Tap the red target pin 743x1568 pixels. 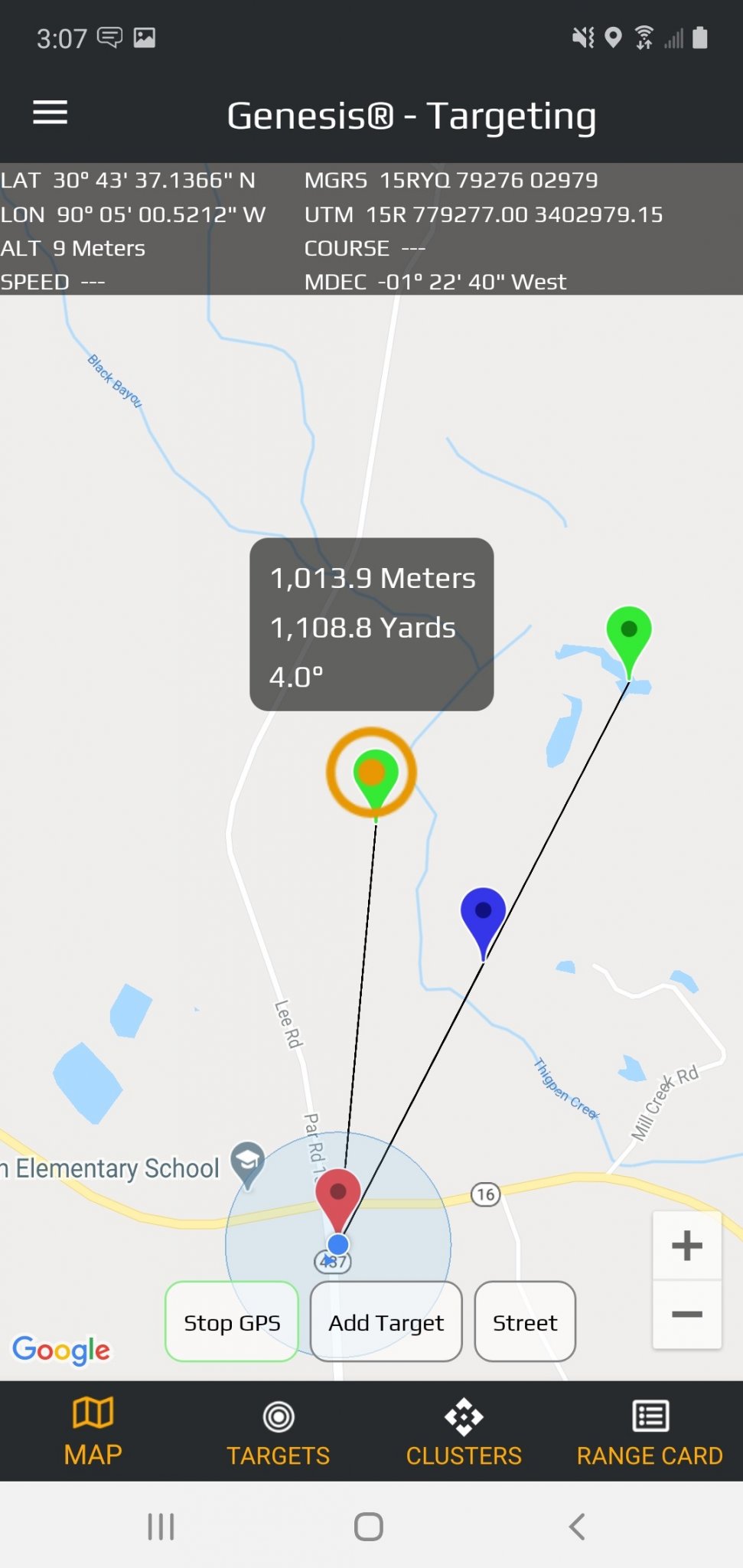pyautogui.click(x=337, y=1194)
